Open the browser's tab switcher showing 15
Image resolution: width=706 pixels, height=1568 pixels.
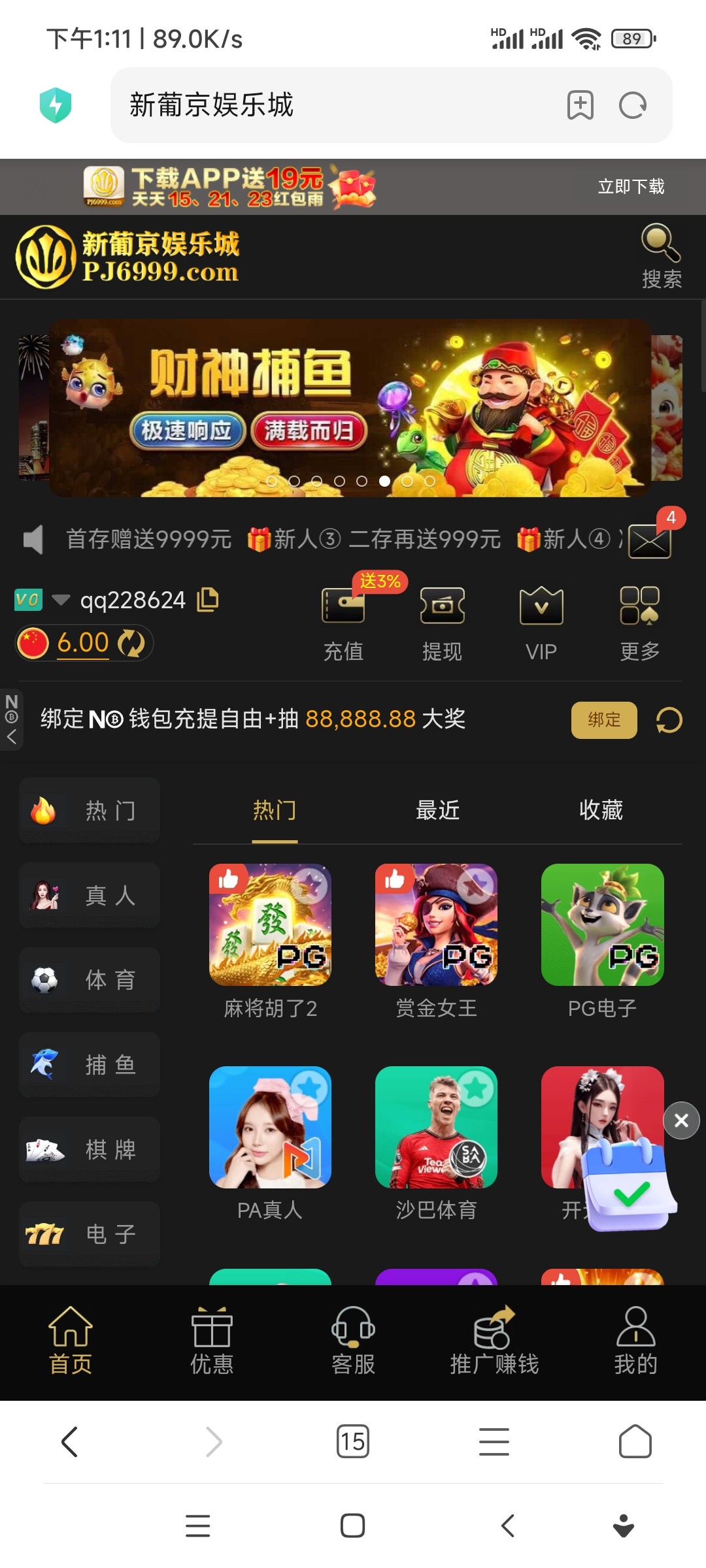coord(353,1441)
